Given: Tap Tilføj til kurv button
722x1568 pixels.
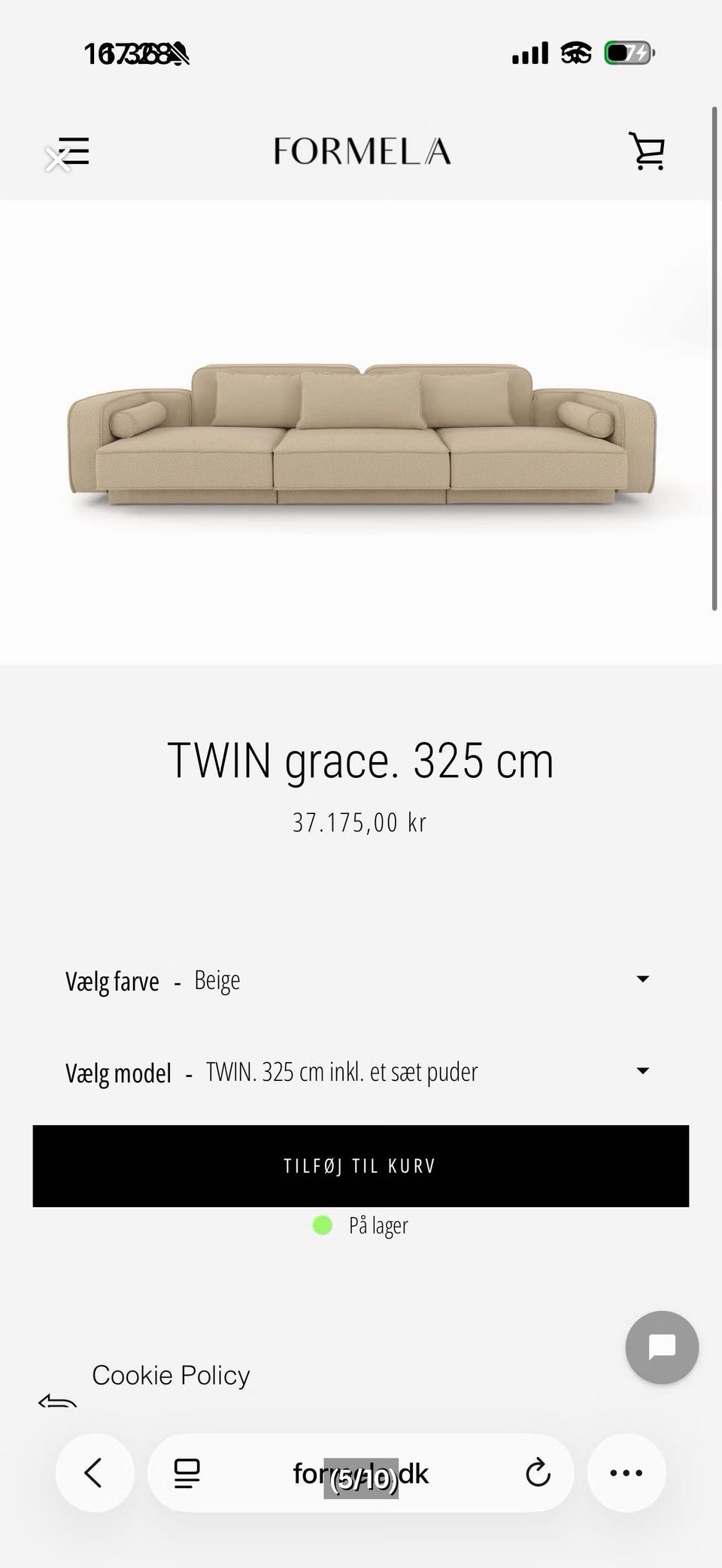Looking at the screenshot, I should 361,1166.
